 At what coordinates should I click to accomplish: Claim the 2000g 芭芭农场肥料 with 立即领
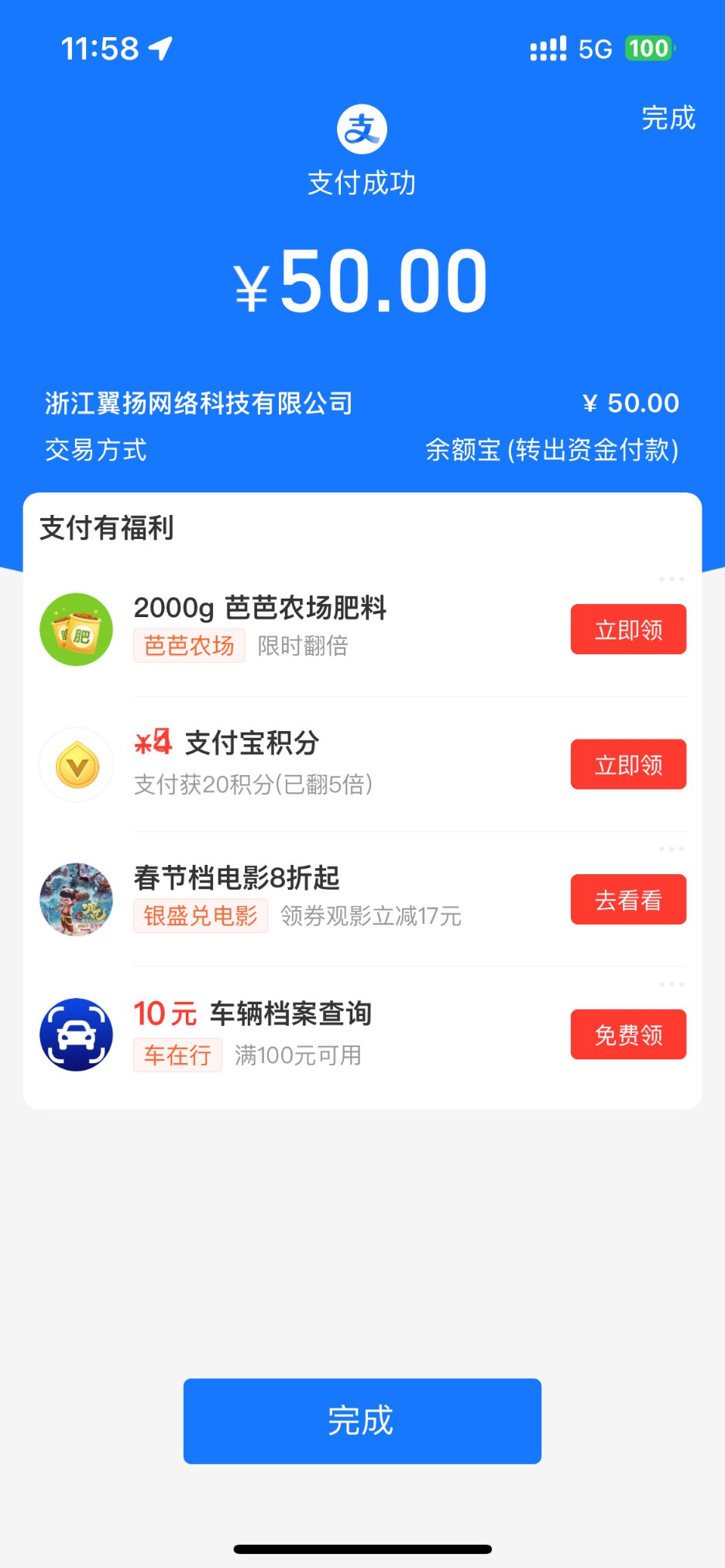point(628,630)
